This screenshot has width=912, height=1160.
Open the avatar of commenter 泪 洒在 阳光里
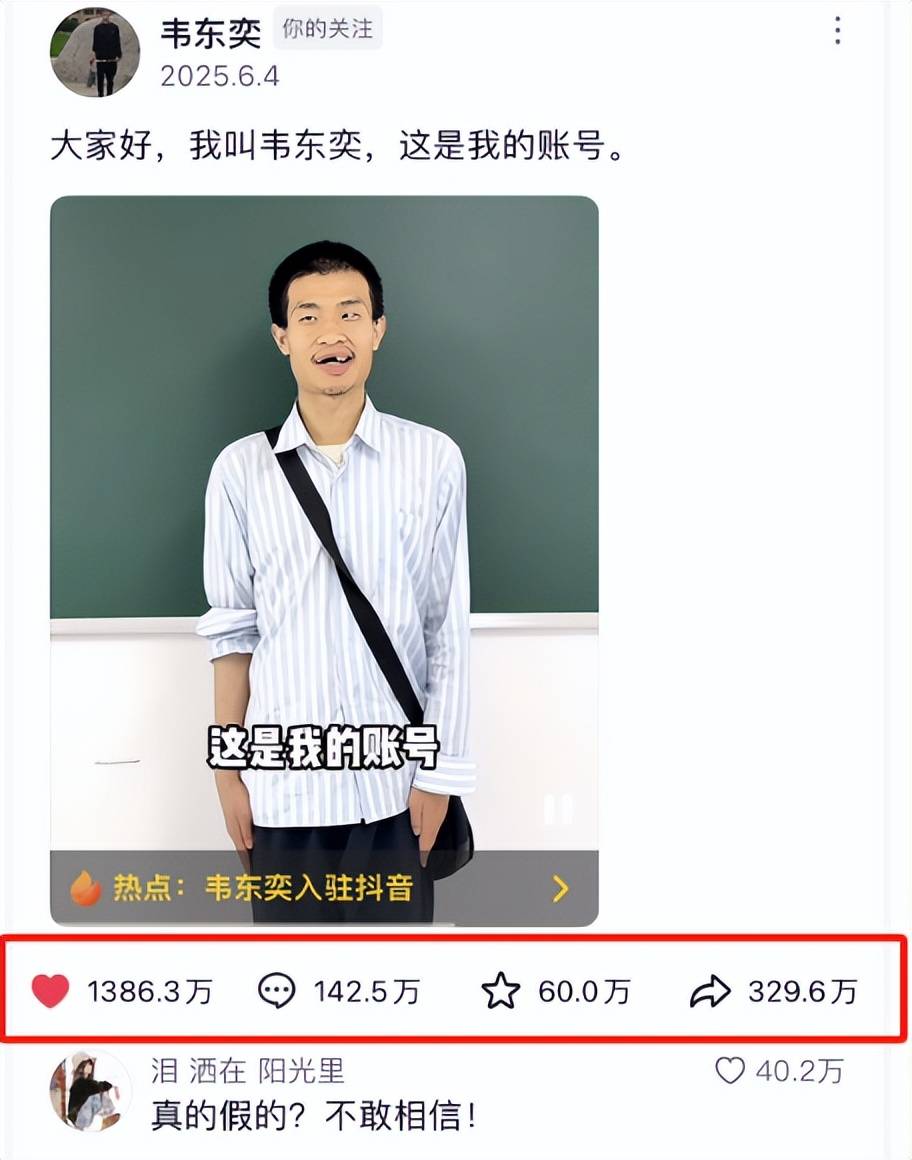pos(90,1091)
